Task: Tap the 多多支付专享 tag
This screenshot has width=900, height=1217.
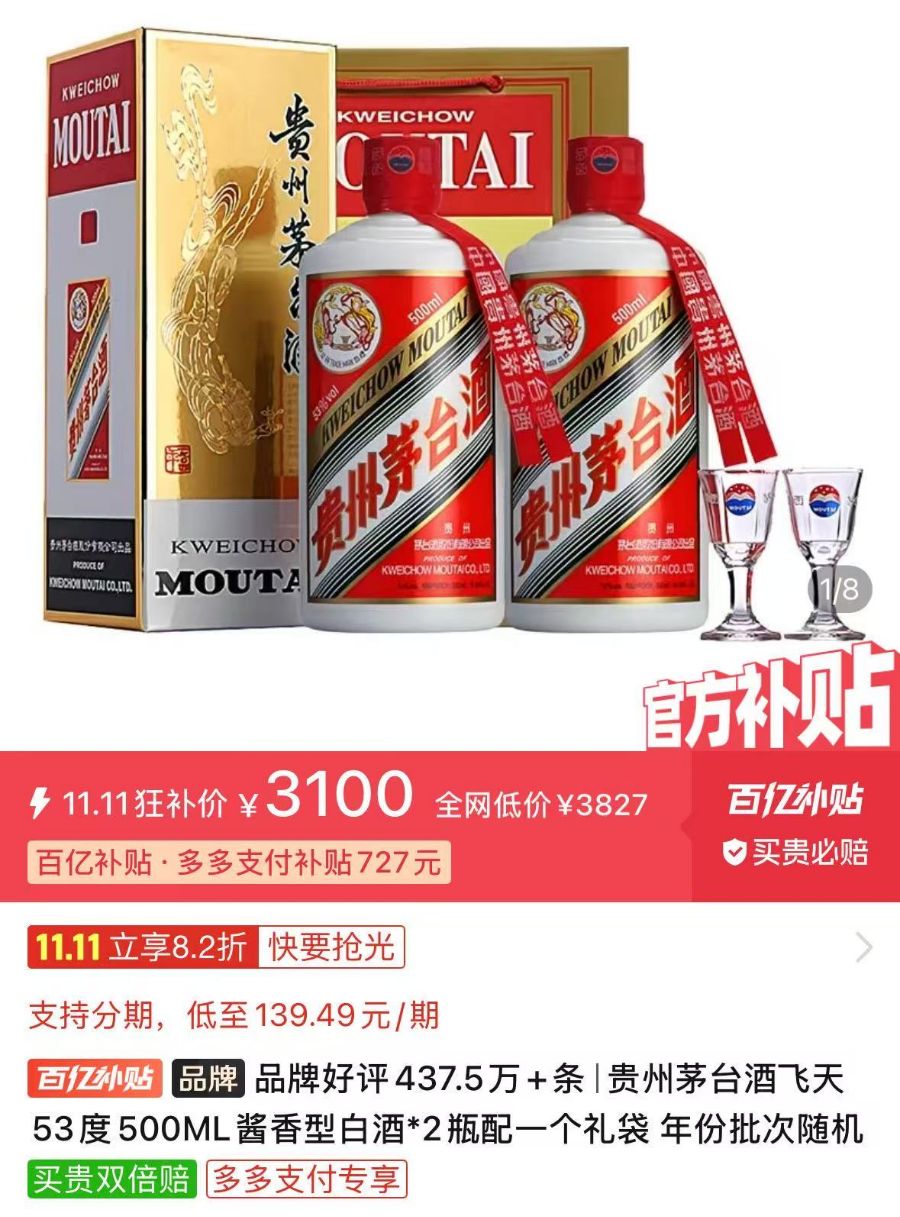Action: coord(306,1179)
